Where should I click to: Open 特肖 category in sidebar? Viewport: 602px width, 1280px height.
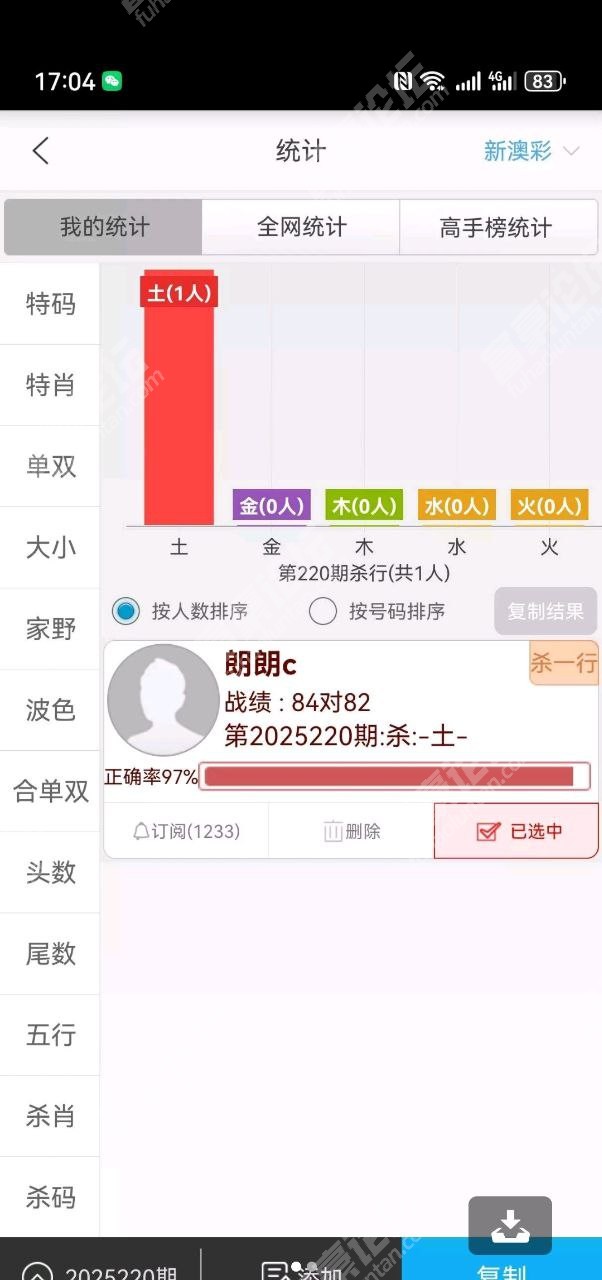50,385
